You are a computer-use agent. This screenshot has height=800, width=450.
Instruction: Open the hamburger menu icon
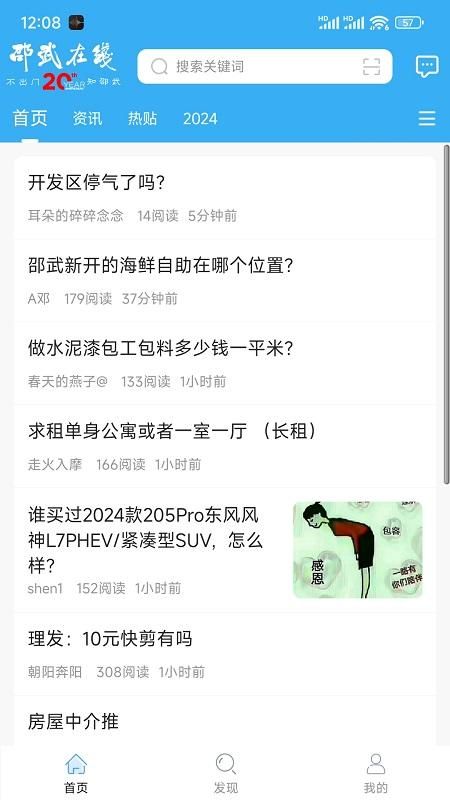[427, 118]
